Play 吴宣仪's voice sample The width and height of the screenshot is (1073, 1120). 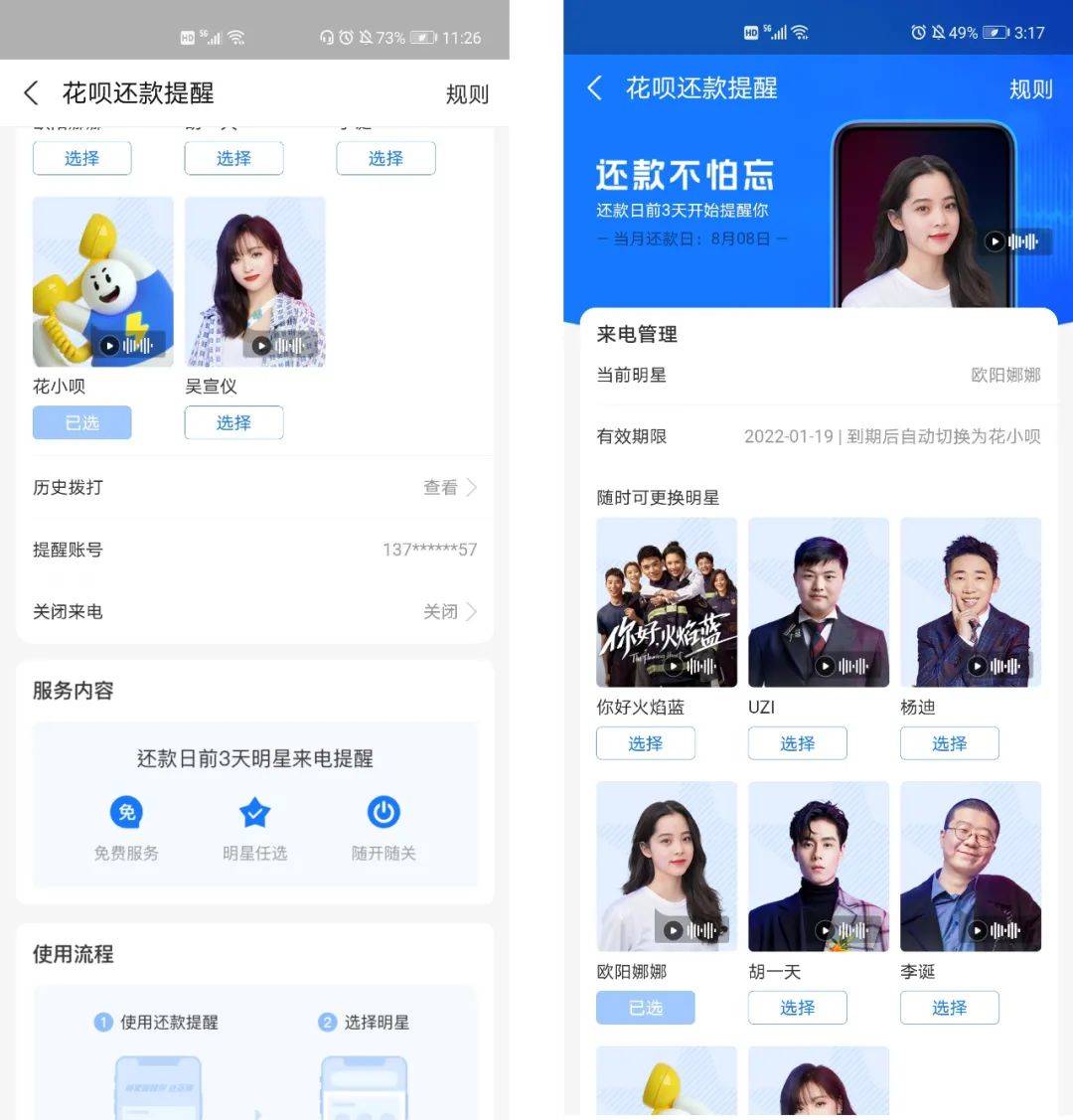click(x=261, y=345)
